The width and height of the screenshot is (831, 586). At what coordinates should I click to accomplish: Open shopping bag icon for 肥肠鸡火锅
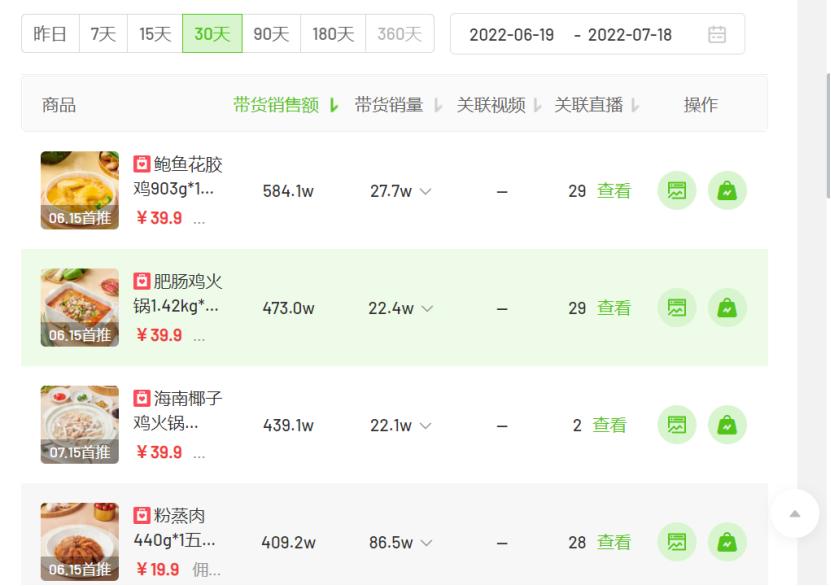coord(727,308)
